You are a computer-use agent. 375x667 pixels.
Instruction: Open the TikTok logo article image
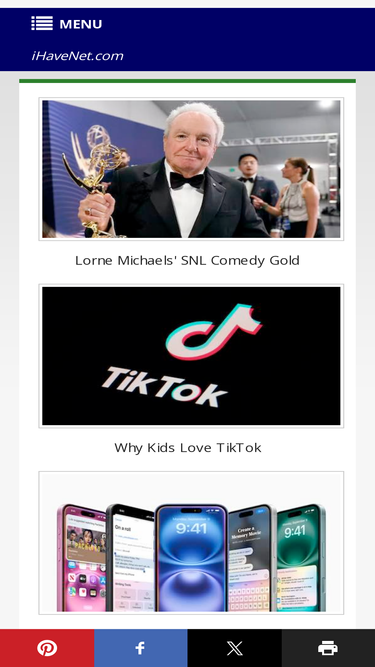(191, 356)
